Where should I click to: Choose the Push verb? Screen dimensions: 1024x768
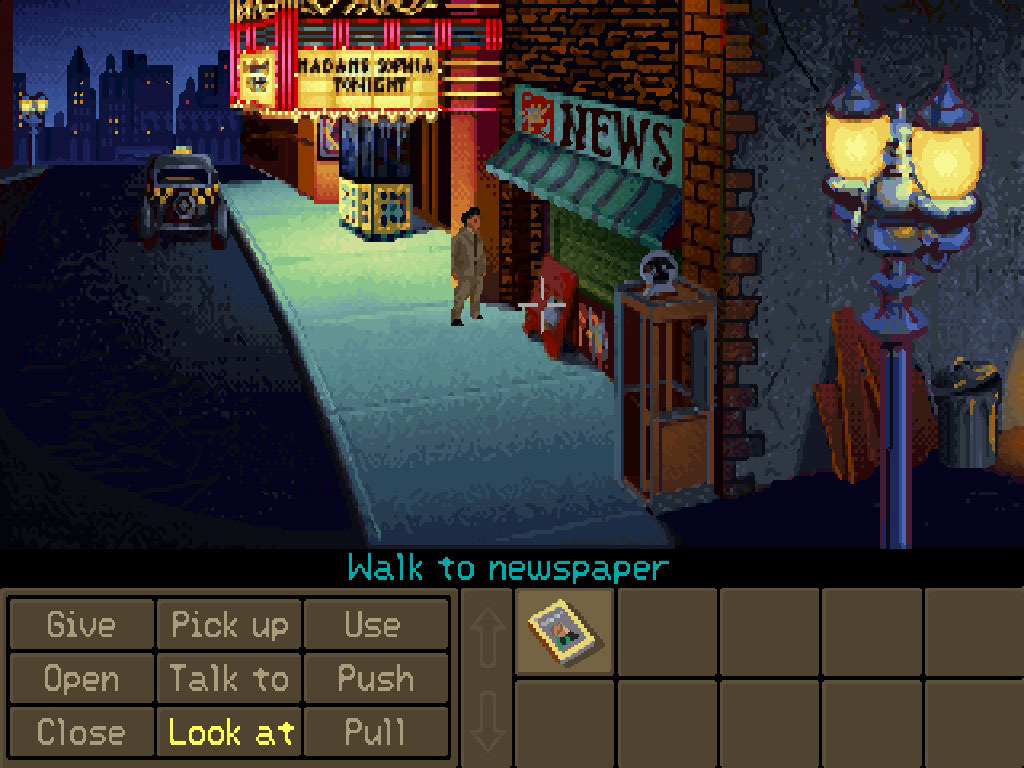pyautogui.click(x=375, y=679)
